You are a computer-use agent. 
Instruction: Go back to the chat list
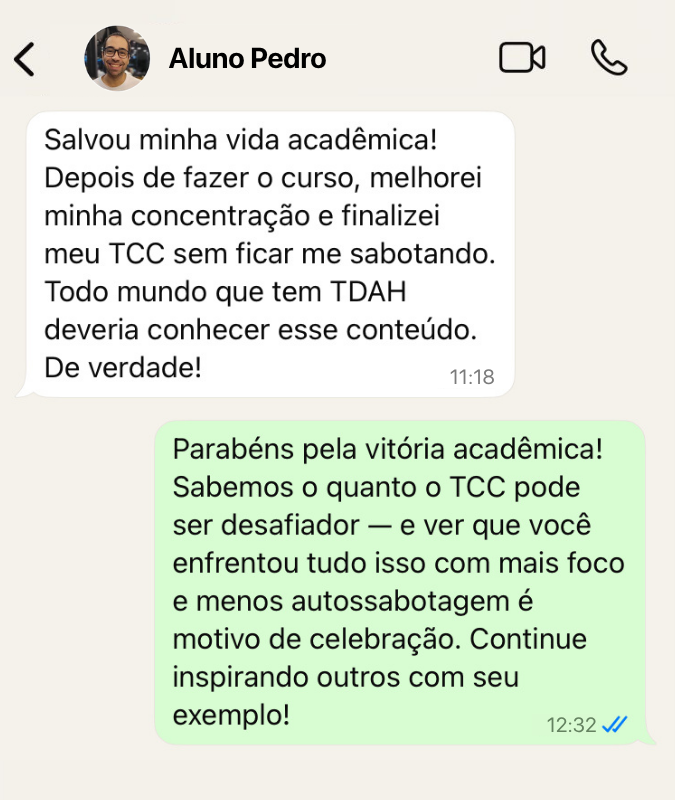[x=25, y=59]
